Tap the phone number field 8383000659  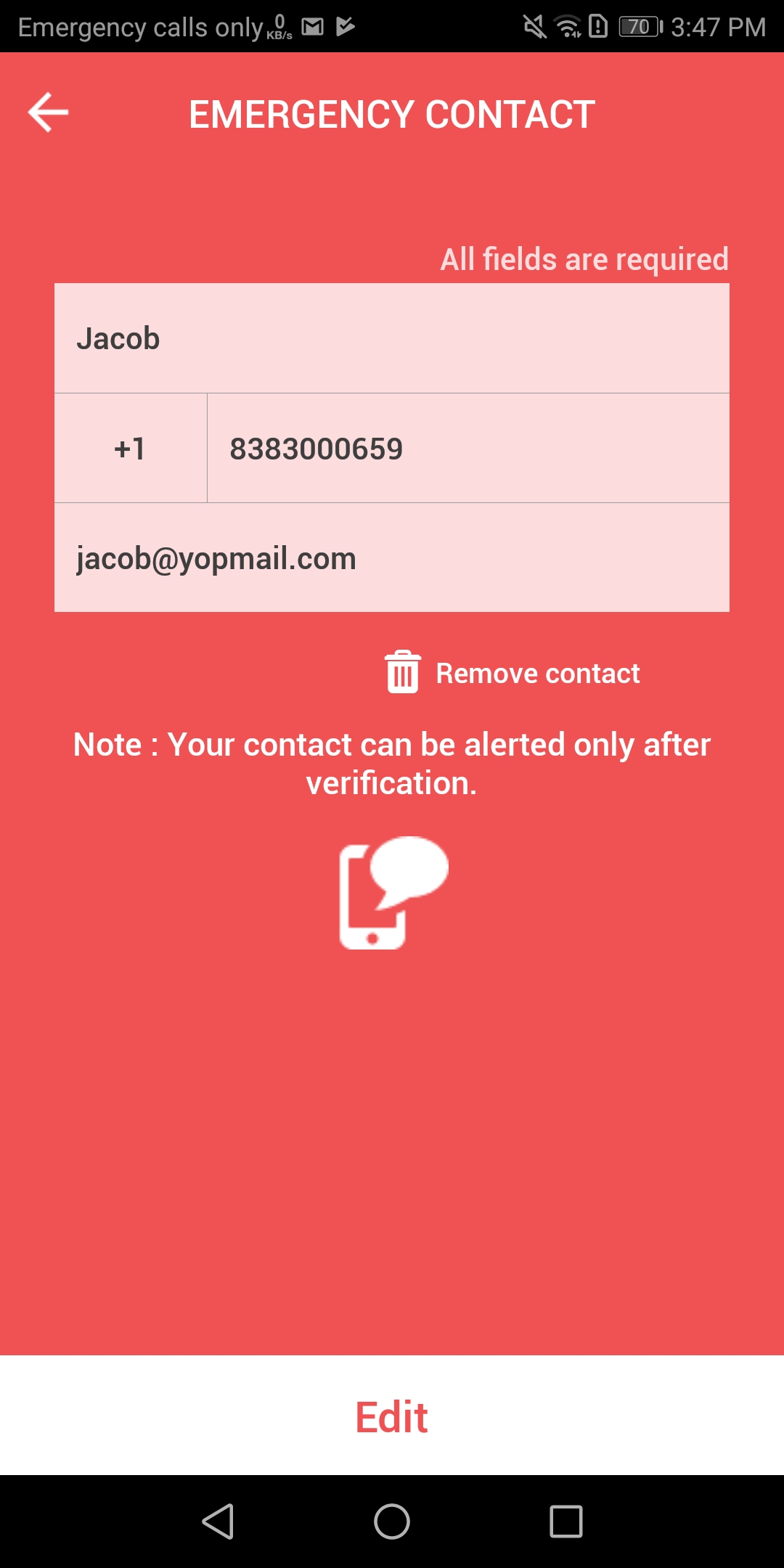pos(468,449)
